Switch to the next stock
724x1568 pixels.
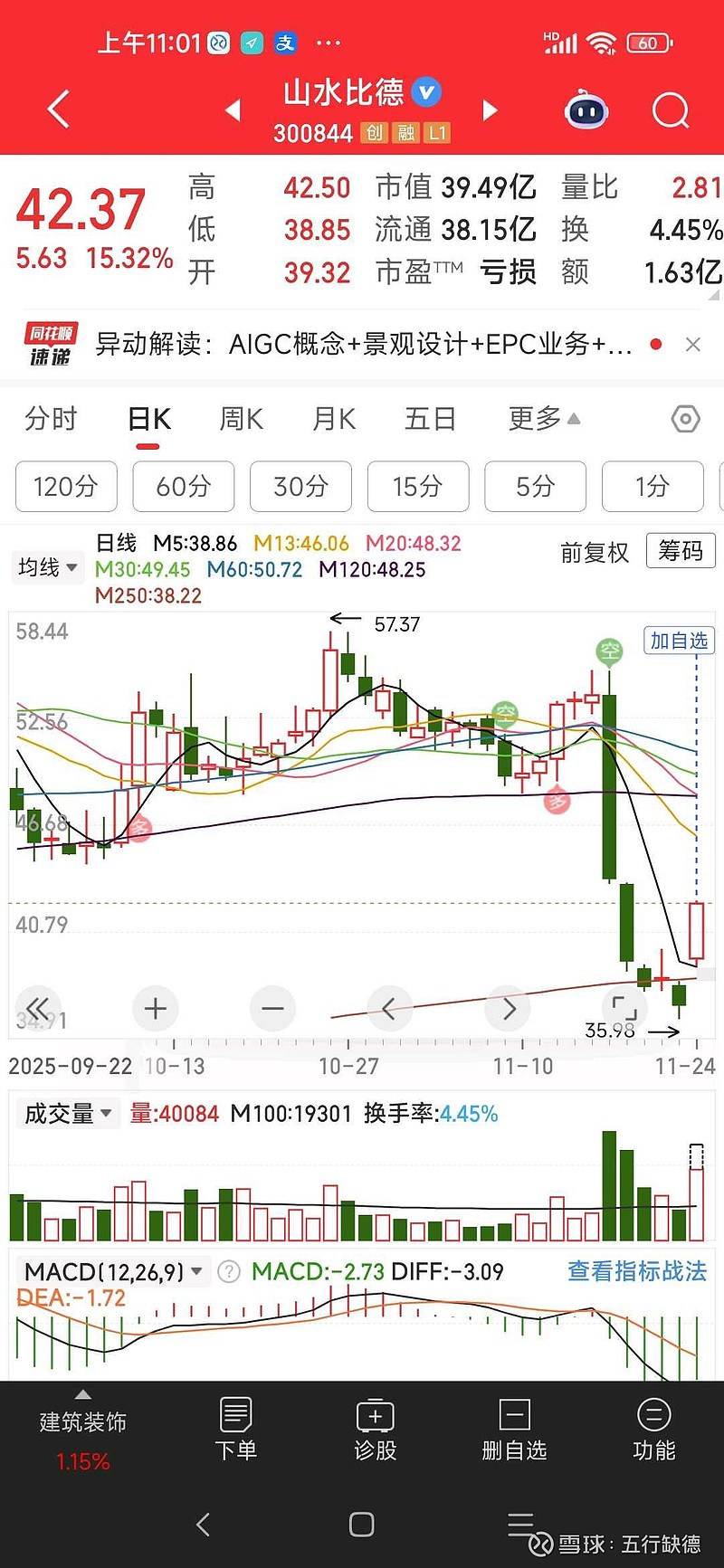pos(490,110)
